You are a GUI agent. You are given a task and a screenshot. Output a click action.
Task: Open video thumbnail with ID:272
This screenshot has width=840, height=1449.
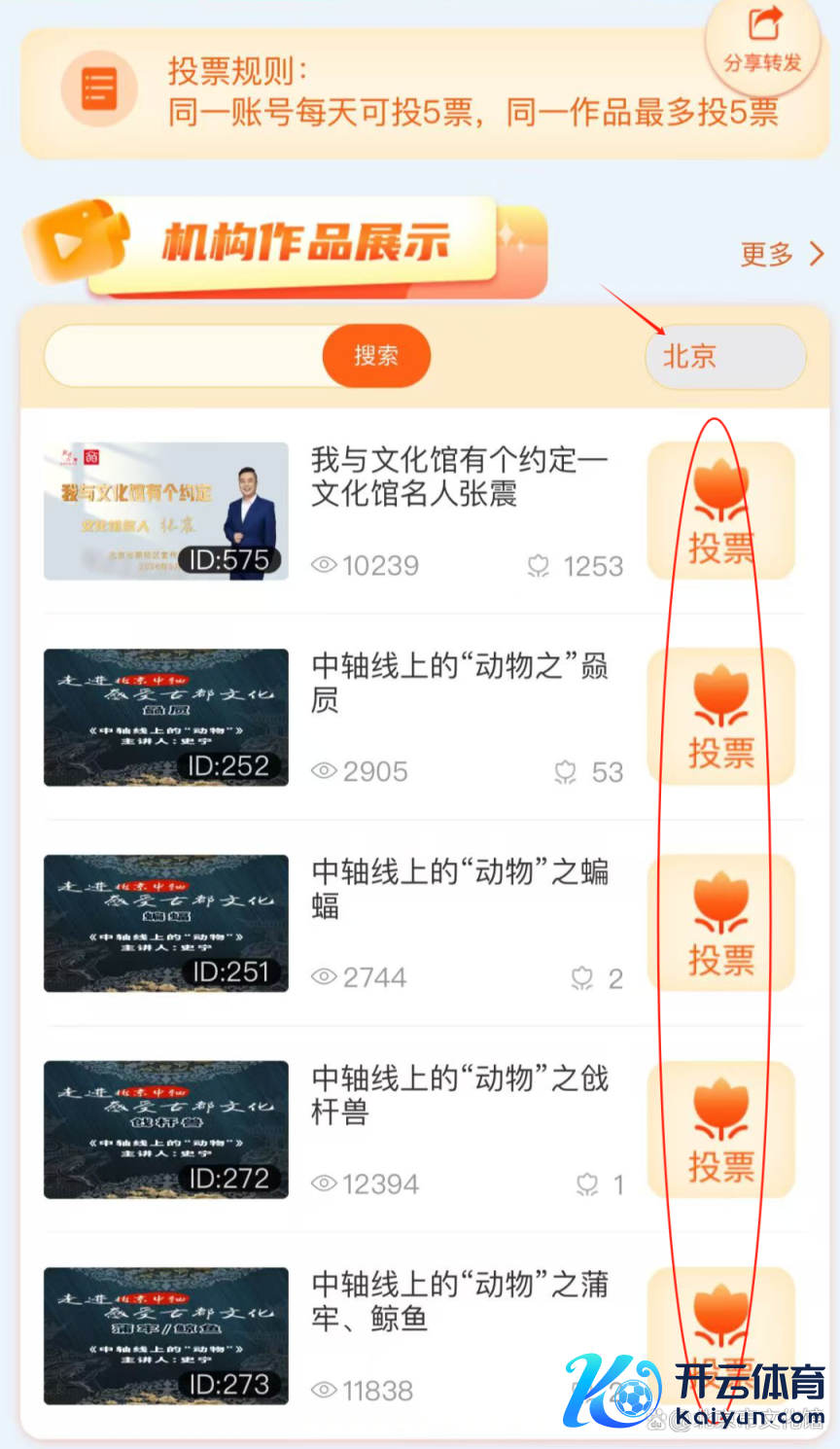[x=166, y=1130]
